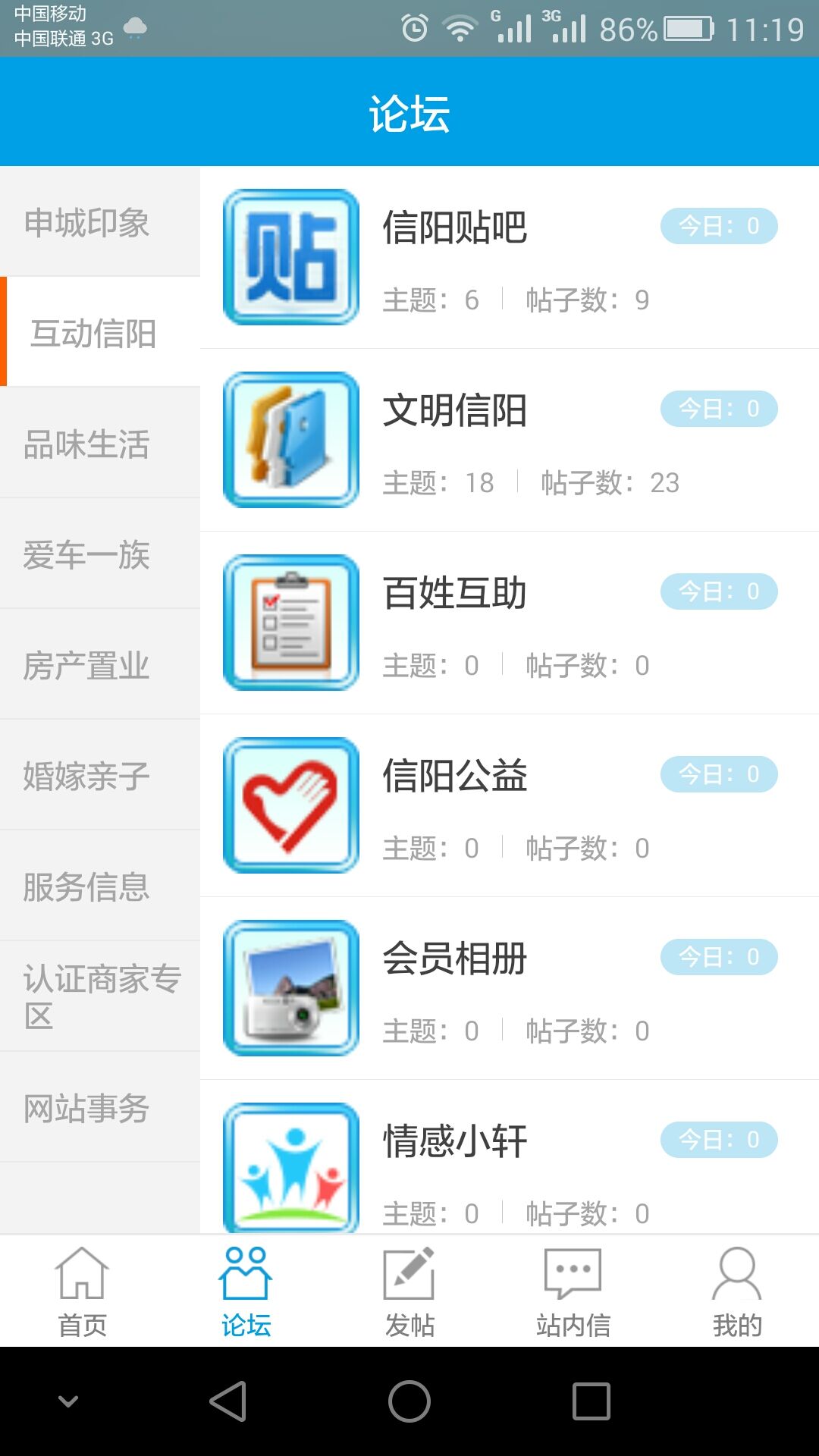Open the 站内信 messages tab

[573, 1291]
